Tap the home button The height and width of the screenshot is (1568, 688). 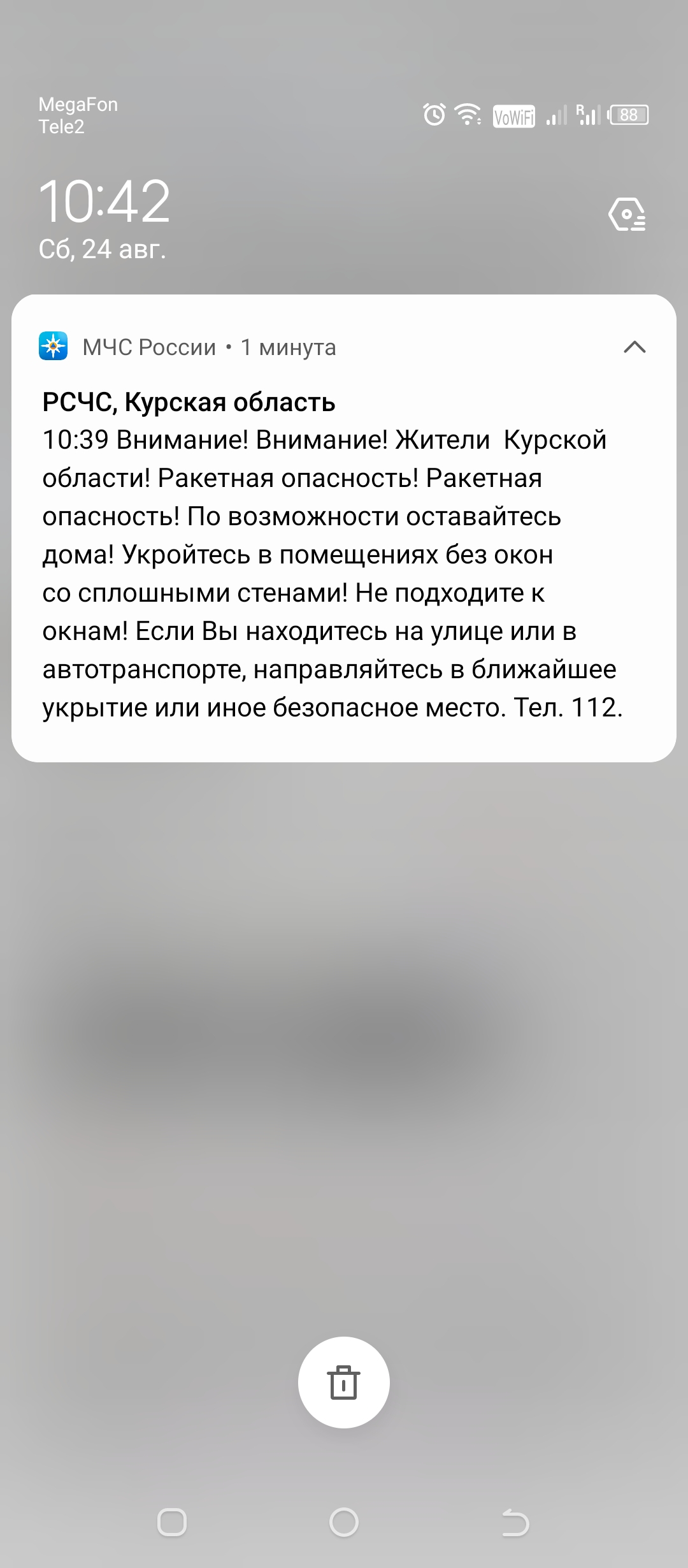click(x=344, y=1523)
